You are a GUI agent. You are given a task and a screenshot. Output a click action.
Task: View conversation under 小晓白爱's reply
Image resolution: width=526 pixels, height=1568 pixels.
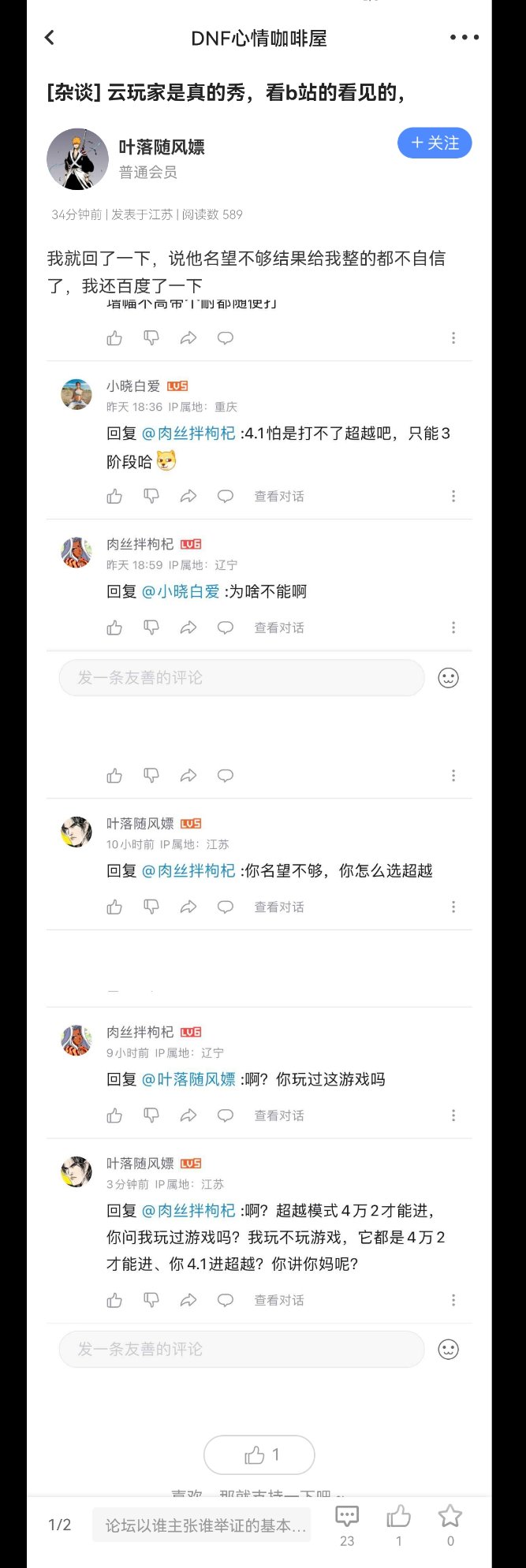[x=278, y=496]
